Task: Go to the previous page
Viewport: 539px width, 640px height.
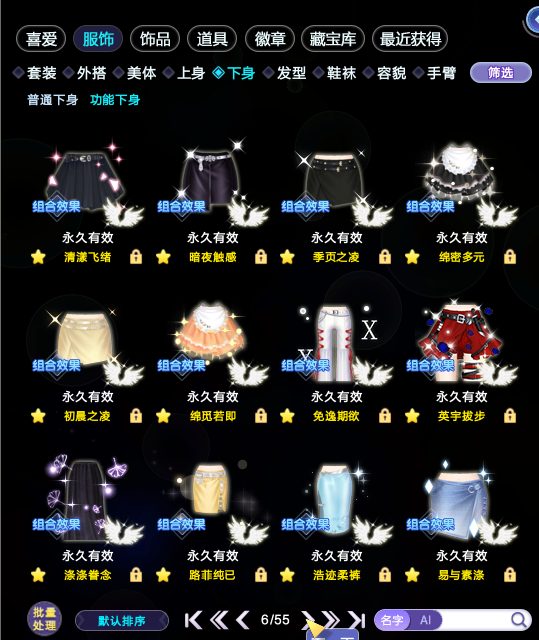Action: (x=243, y=620)
